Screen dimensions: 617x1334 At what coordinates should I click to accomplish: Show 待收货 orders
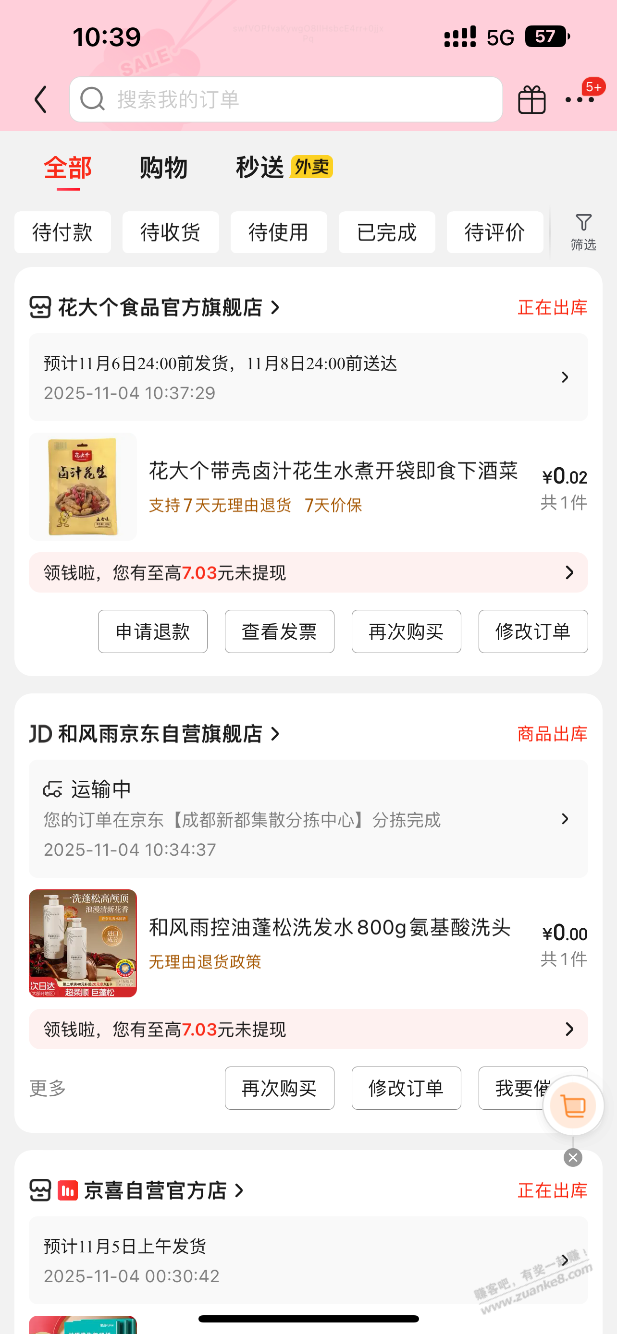pos(171,232)
